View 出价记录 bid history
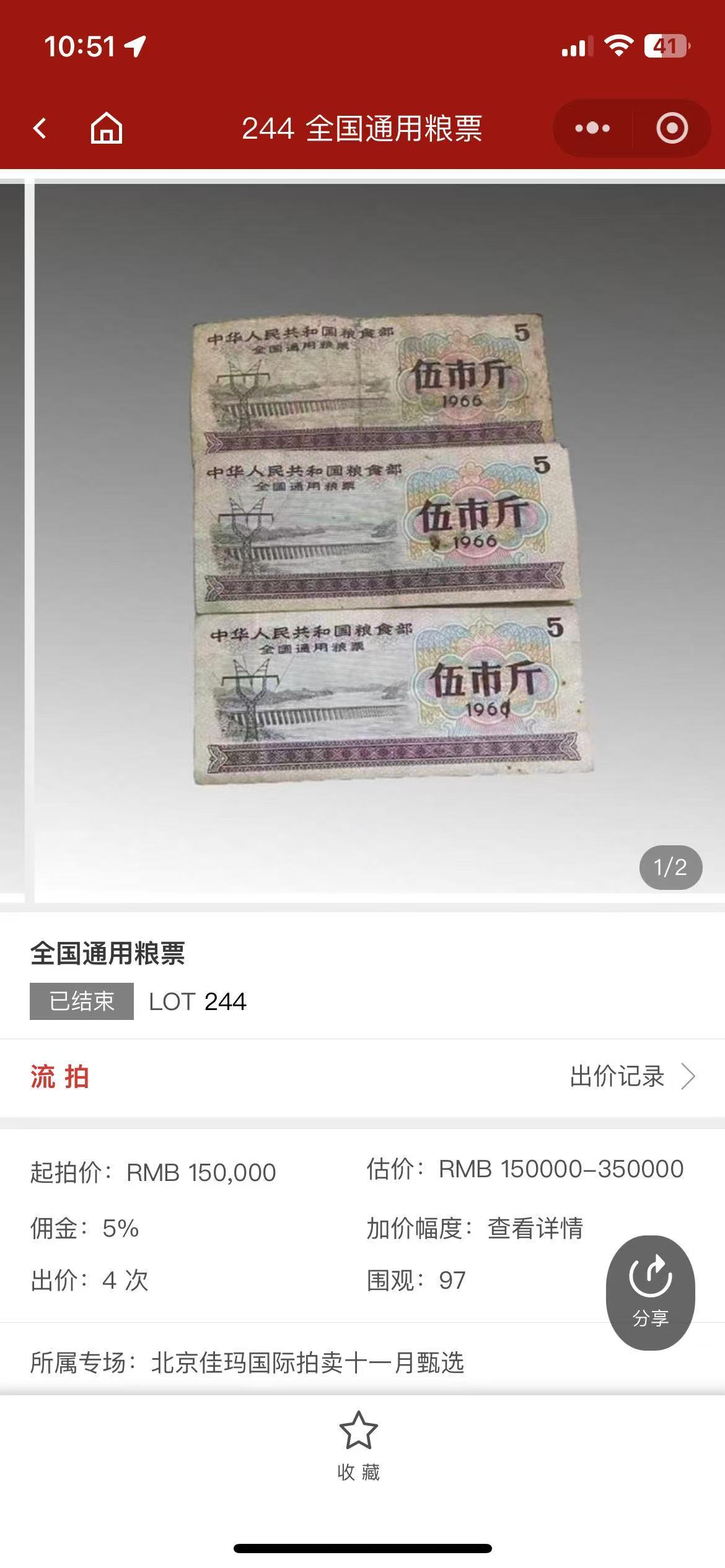725x1568 pixels. (x=632, y=1076)
